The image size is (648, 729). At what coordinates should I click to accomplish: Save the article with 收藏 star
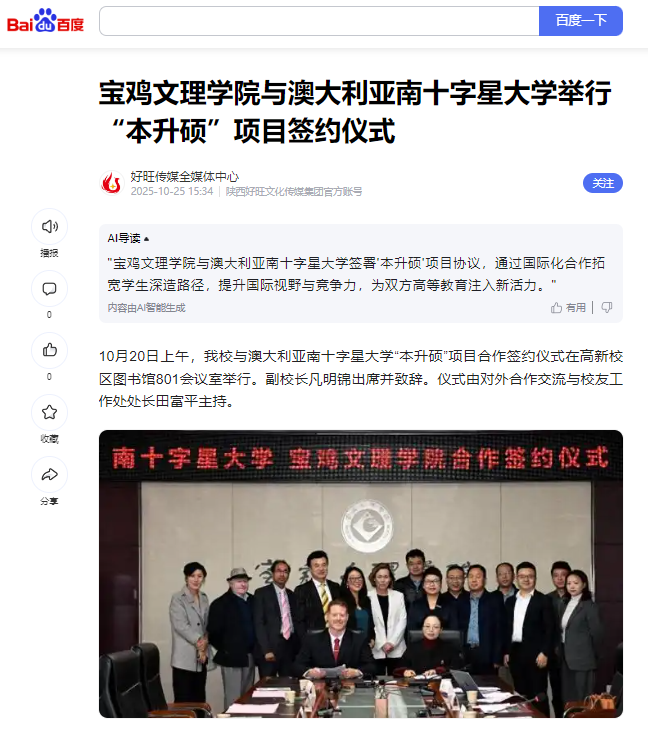pos(49,412)
